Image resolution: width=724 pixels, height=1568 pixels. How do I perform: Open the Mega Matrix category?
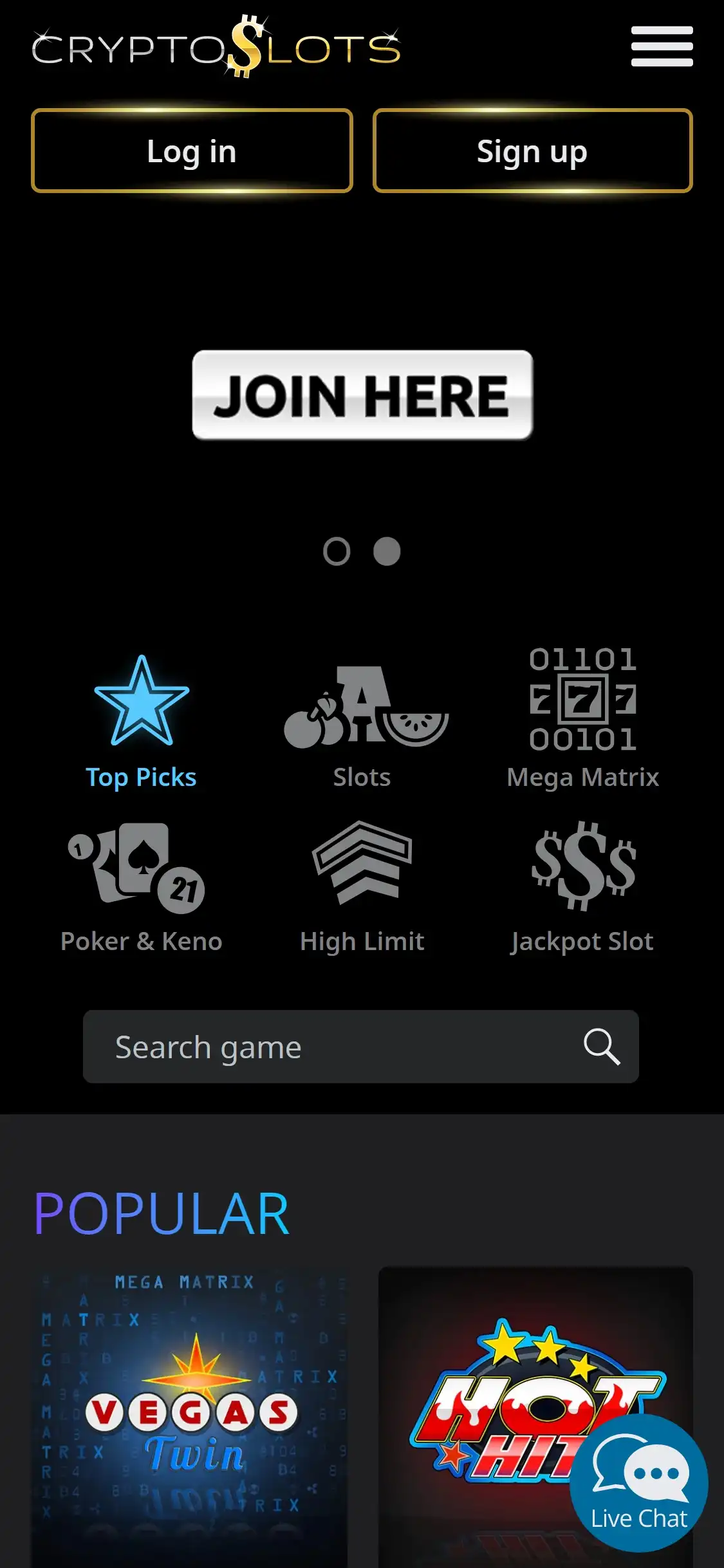582,719
